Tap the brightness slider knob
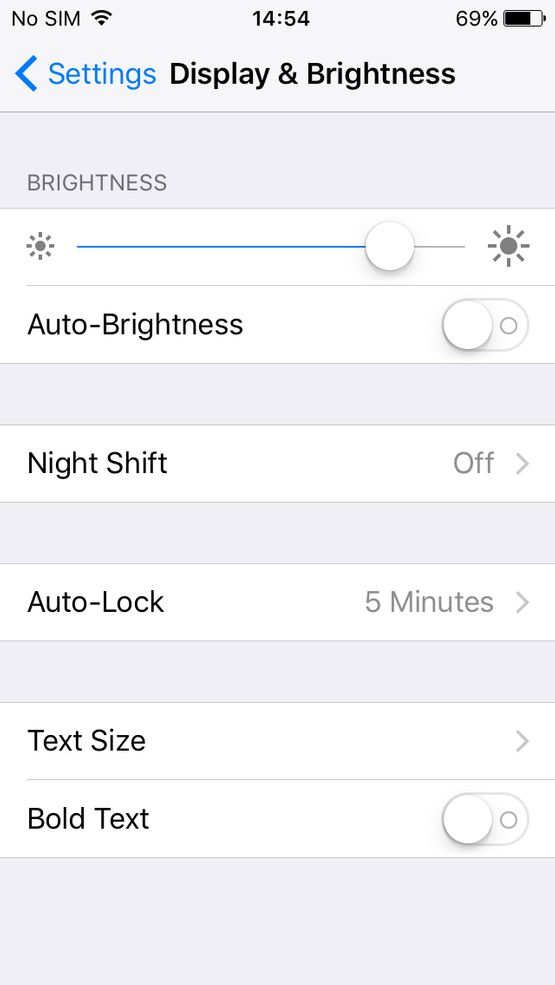 (x=390, y=246)
